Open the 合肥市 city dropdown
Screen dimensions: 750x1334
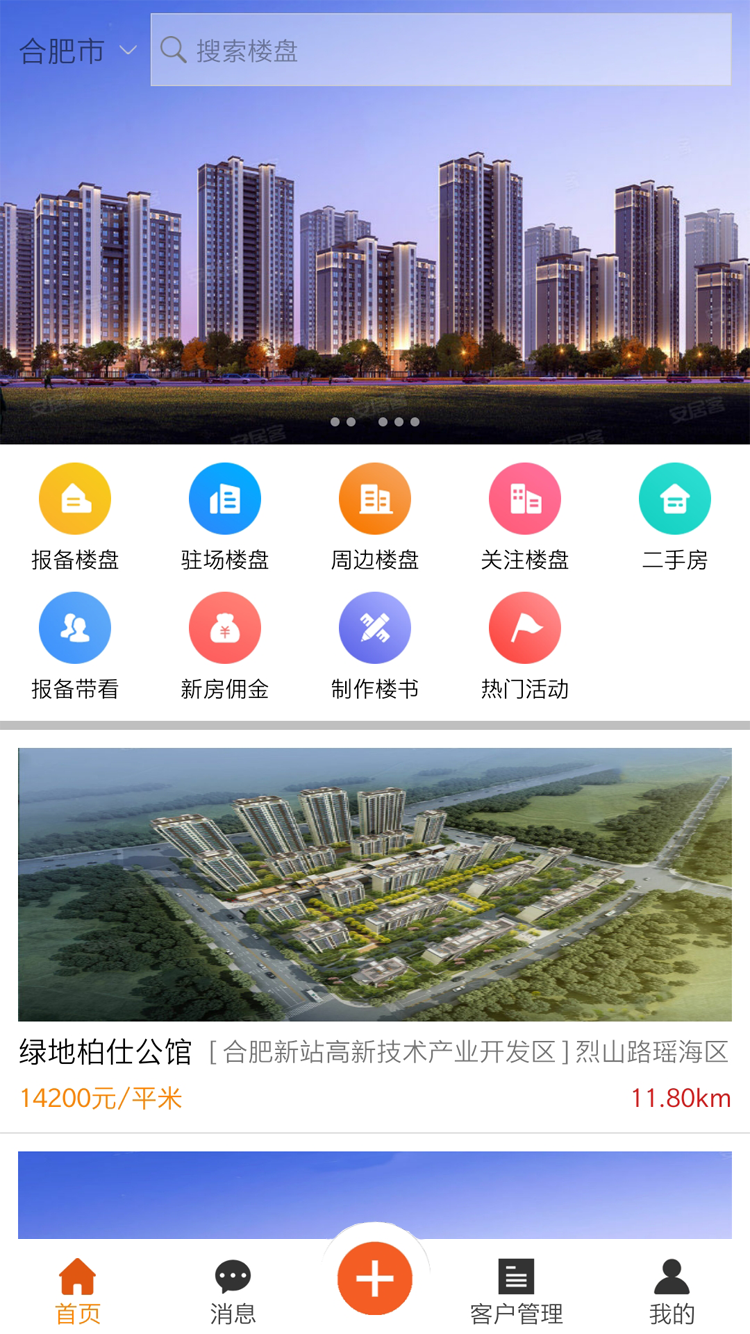click(x=77, y=50)
